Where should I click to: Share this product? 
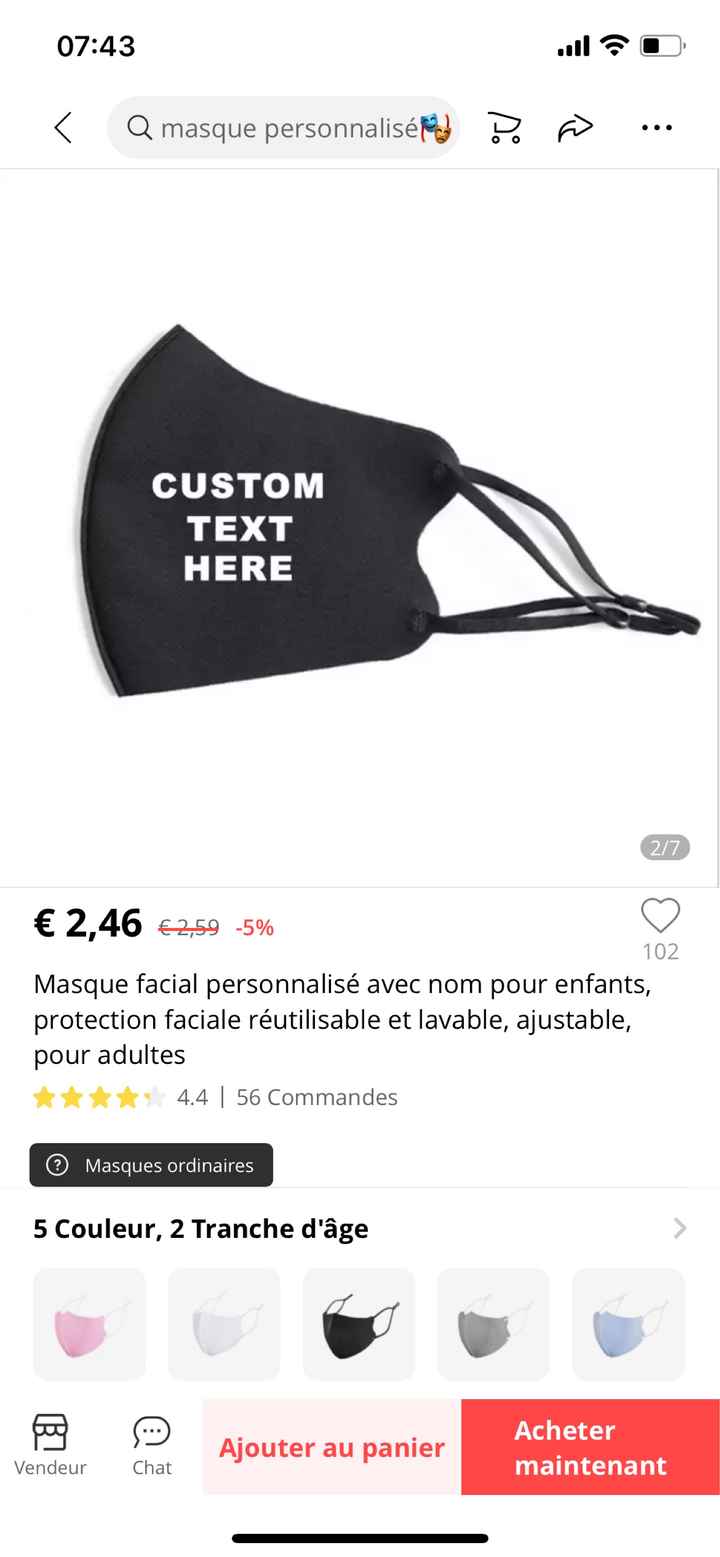(x=575, y=127)
